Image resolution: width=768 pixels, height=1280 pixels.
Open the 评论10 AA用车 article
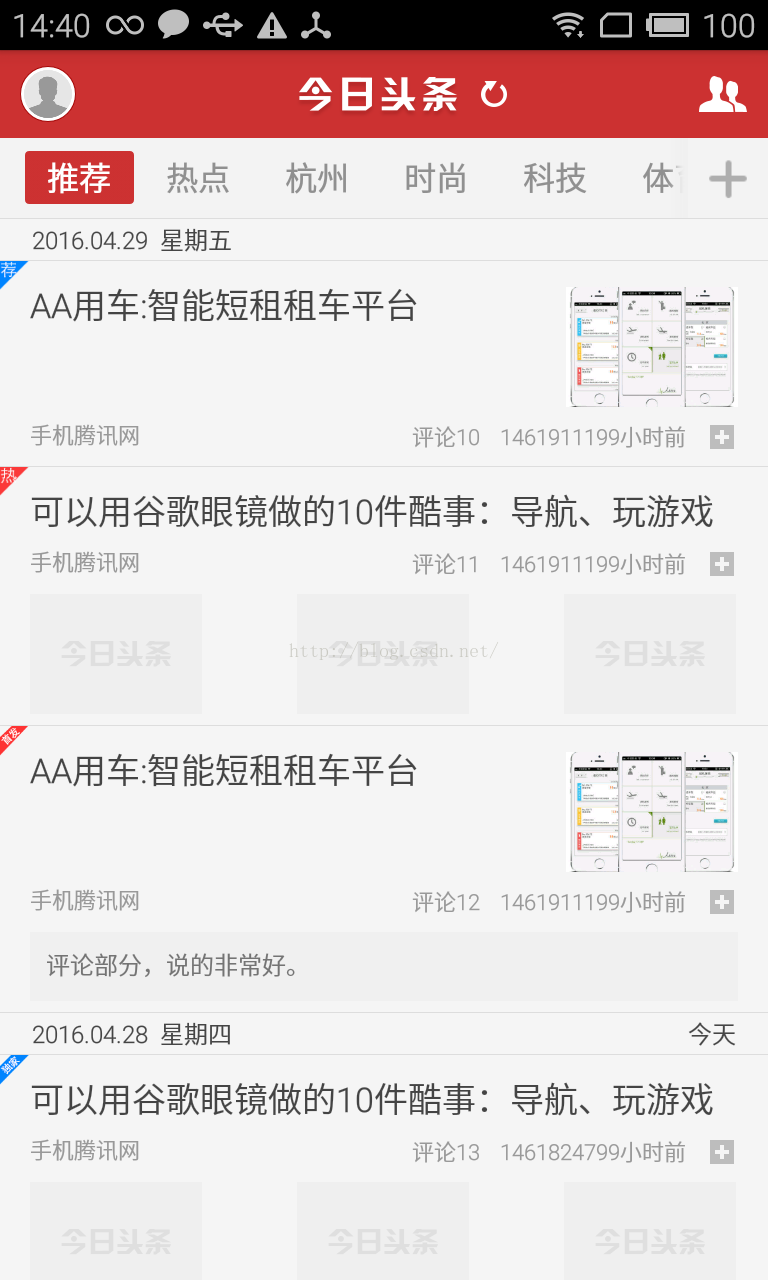click(384, 364)
